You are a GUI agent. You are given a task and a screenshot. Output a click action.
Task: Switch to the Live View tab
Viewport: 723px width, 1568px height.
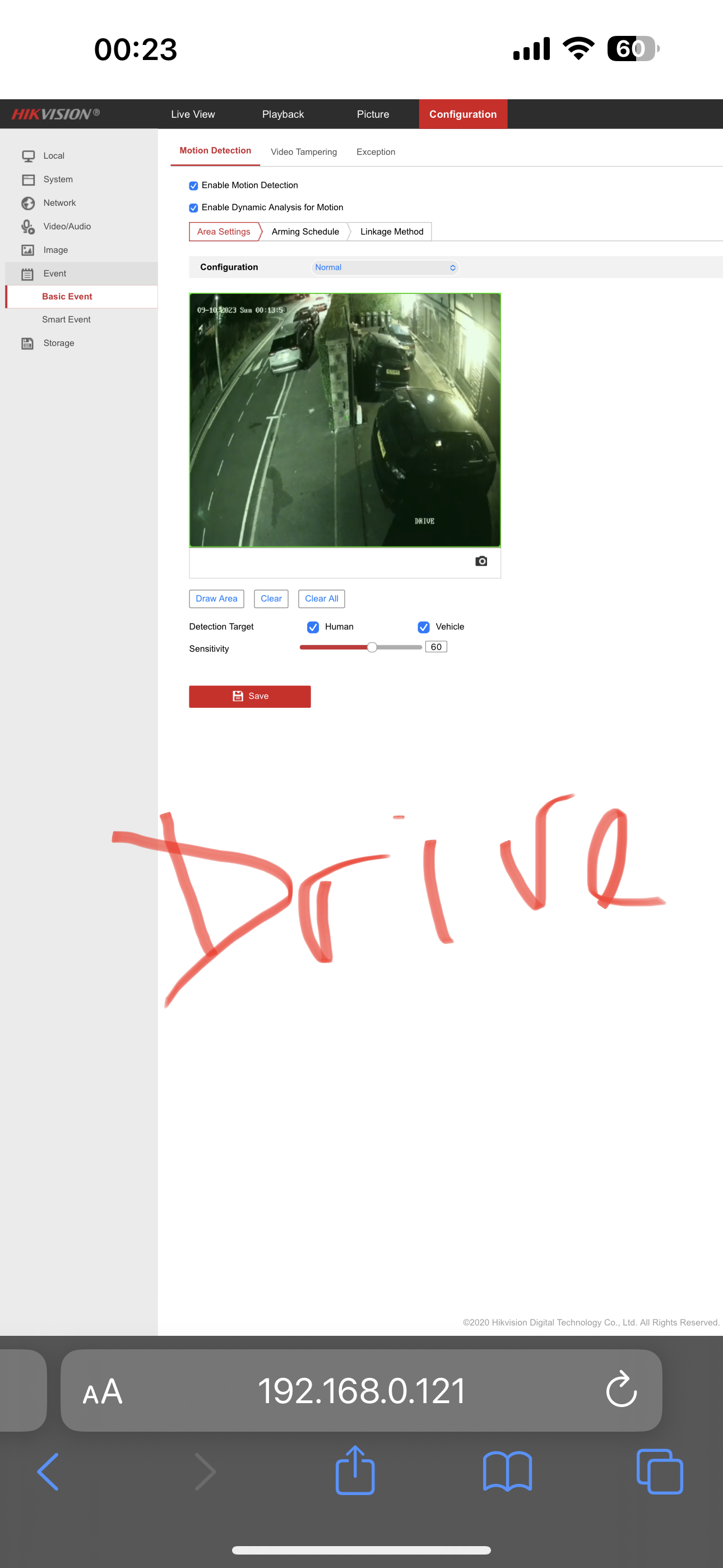pyautogui.click(x=193, y=114)
